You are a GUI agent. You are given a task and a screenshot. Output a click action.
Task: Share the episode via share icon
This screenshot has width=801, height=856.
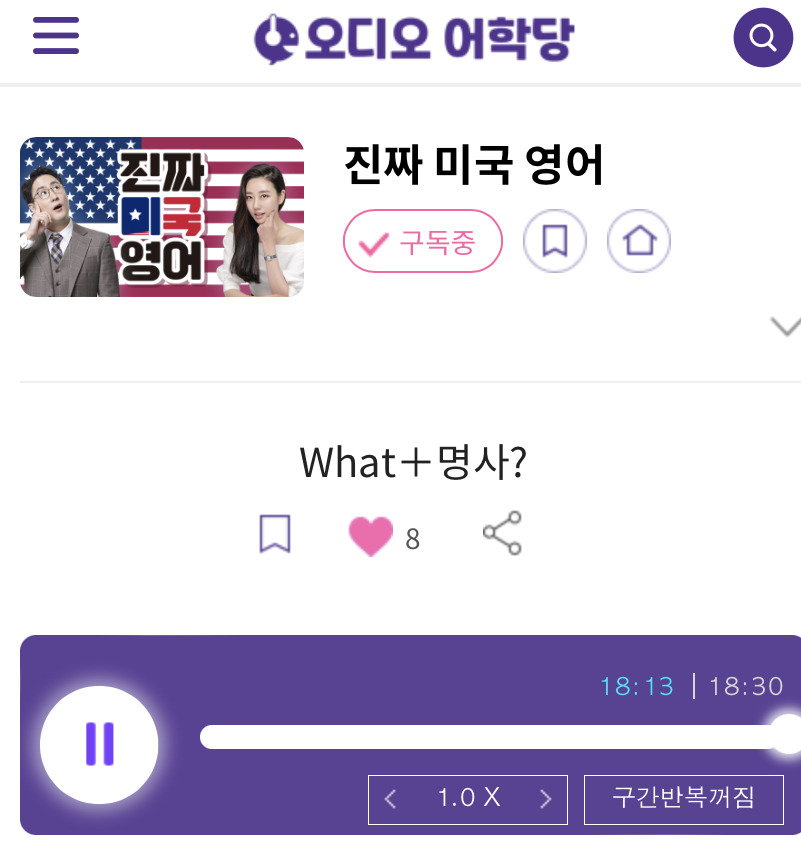(502, 533)
